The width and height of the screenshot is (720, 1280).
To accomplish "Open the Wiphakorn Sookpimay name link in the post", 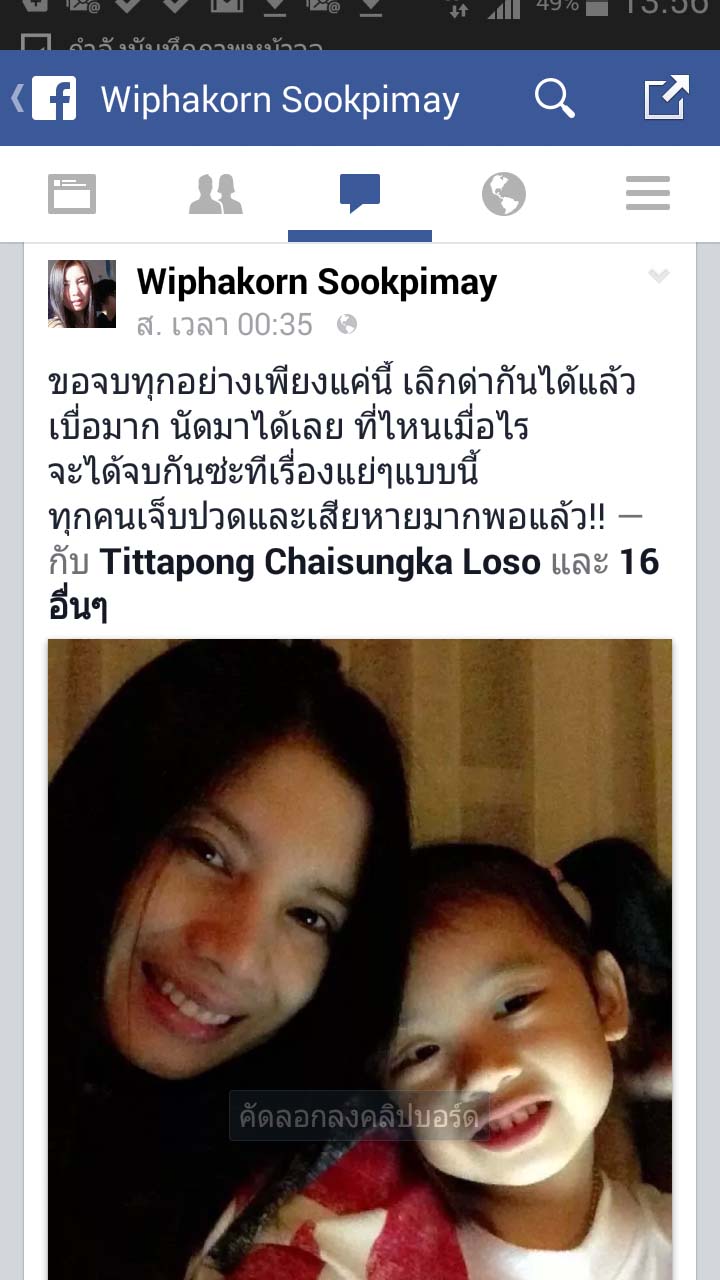I will tap(316, 282).
